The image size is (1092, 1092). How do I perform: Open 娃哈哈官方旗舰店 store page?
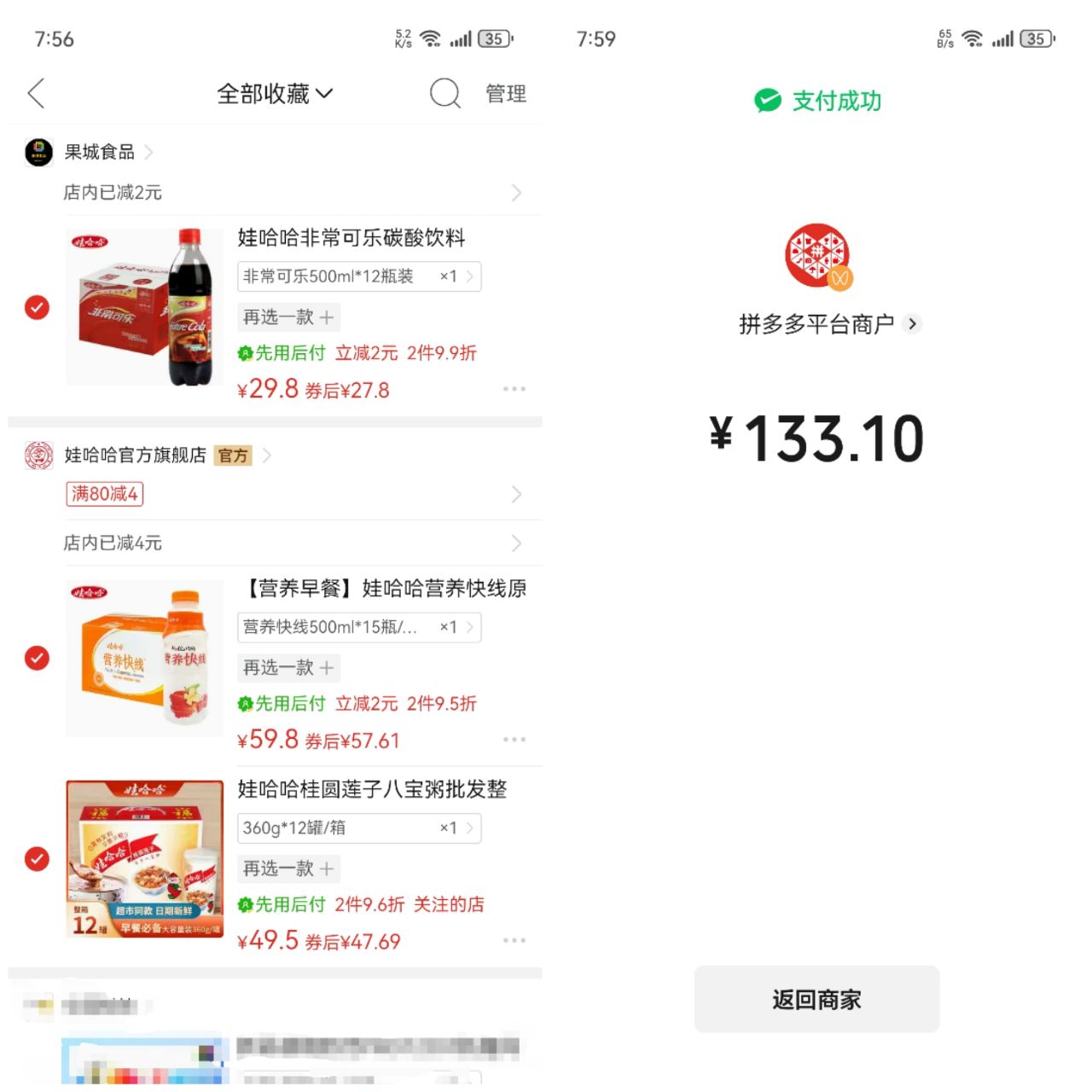[136, 456]
